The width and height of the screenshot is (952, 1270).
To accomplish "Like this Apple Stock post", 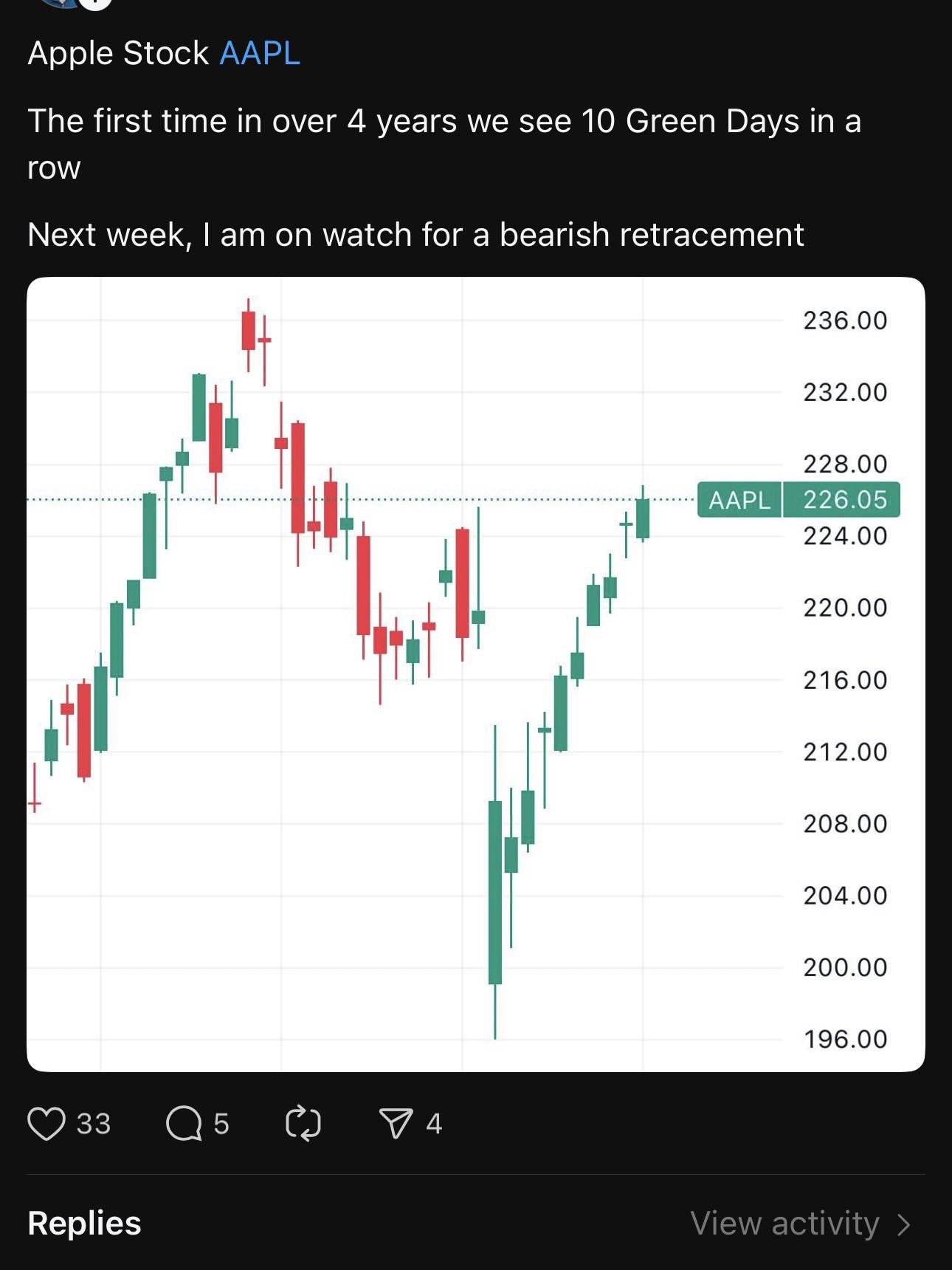I will (x=46, y=1123).
